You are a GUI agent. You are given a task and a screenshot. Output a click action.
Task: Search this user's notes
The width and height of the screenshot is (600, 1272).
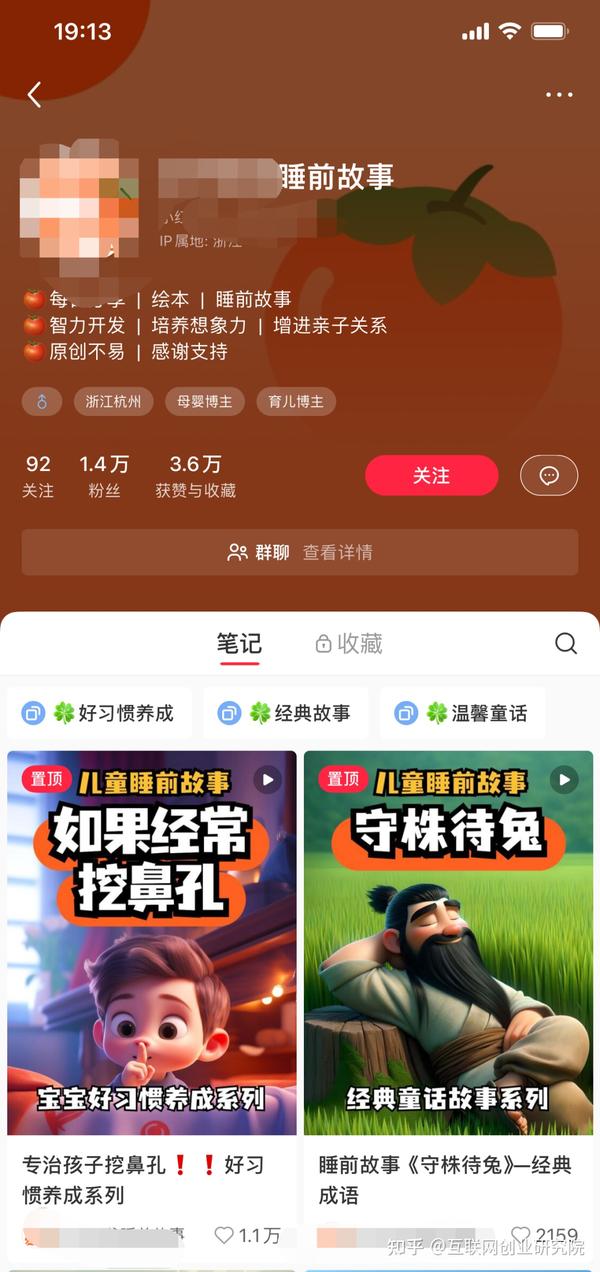click(x=566, y=644)
